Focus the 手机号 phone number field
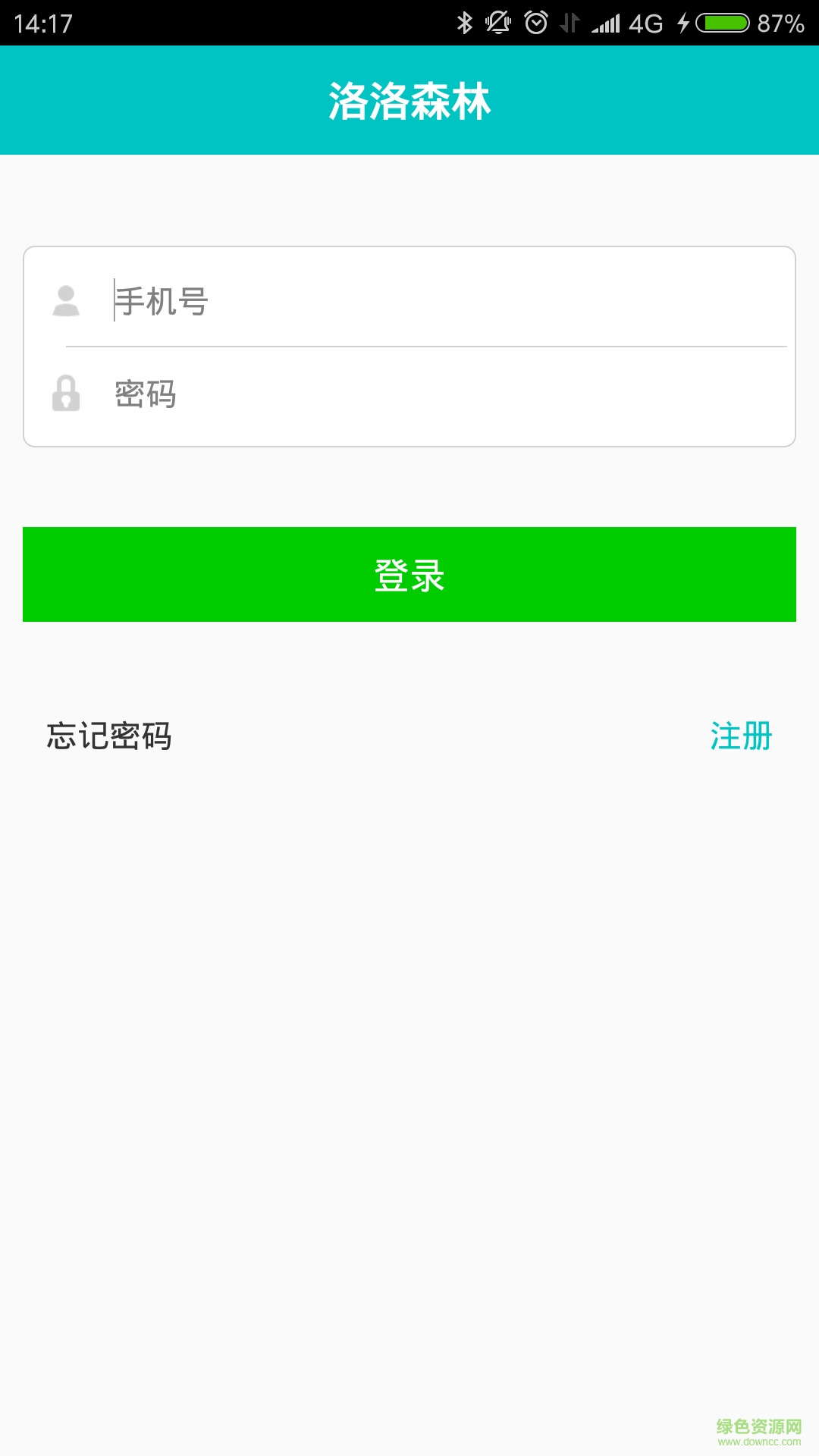 pyautogui.click(x=447, y=301)
